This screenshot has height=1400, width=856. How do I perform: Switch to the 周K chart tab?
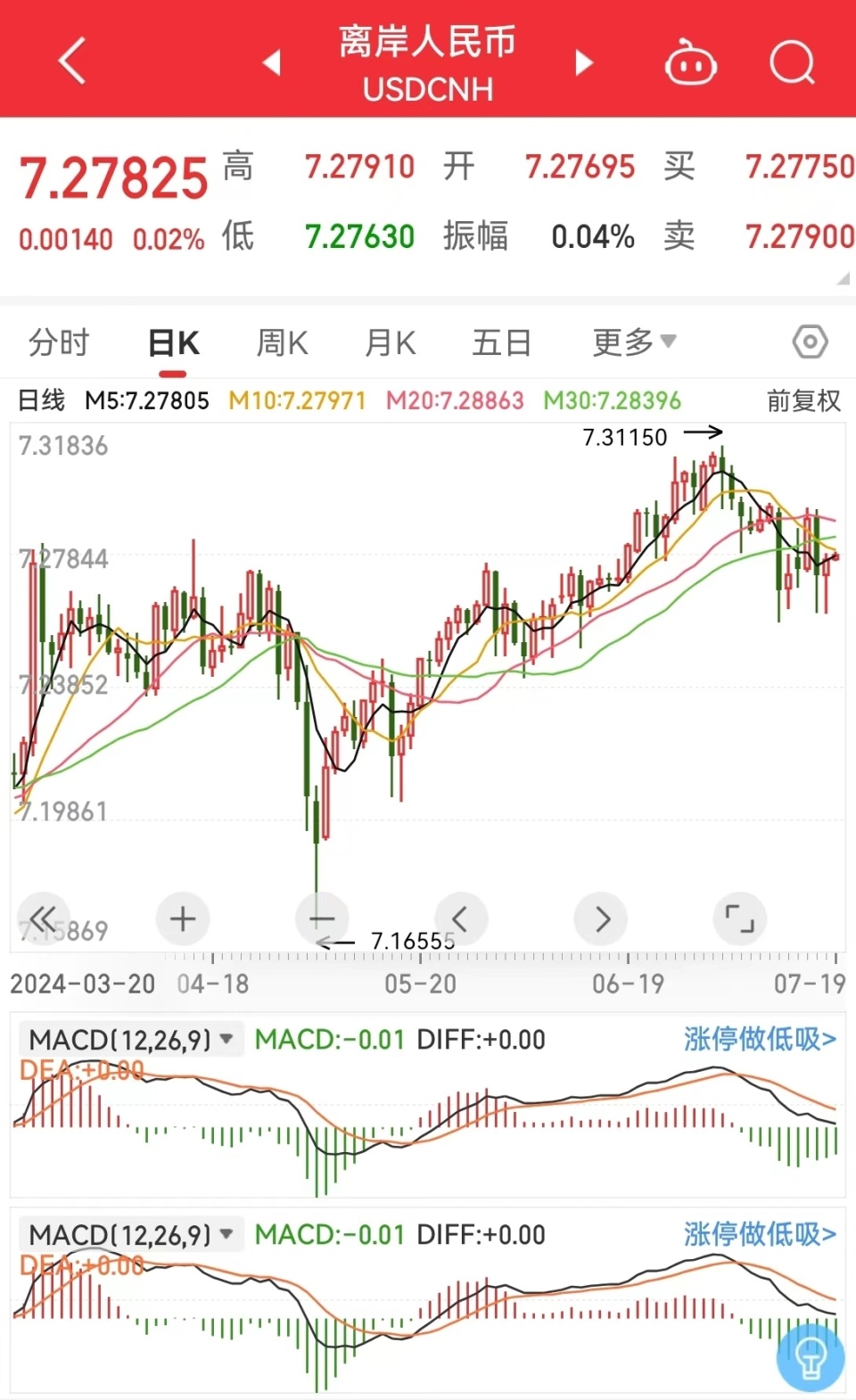point(282,342)
